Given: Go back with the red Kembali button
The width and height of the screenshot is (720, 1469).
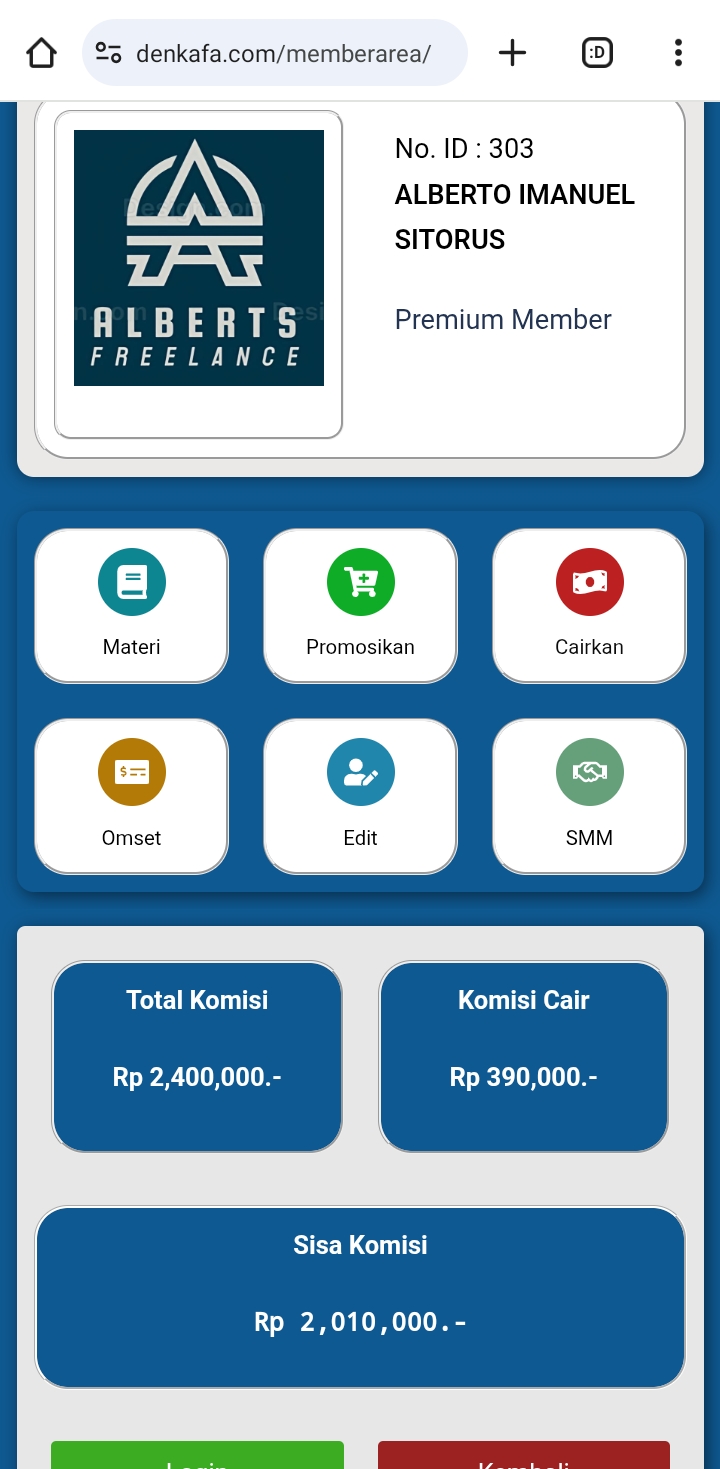Looking at the screenshot, I should 523,1457.
